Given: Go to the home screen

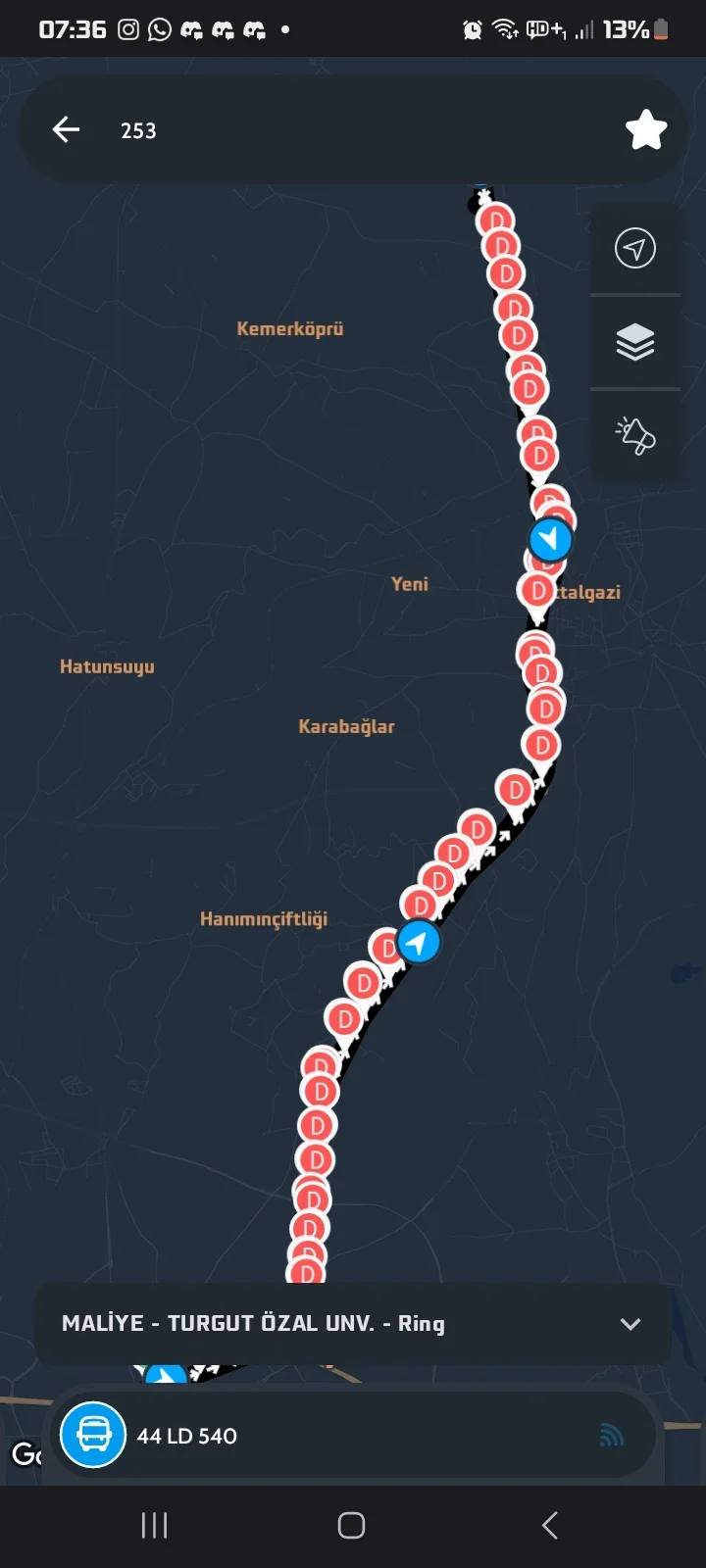Looking at the screenshot, I should (x=352, y=1525).
